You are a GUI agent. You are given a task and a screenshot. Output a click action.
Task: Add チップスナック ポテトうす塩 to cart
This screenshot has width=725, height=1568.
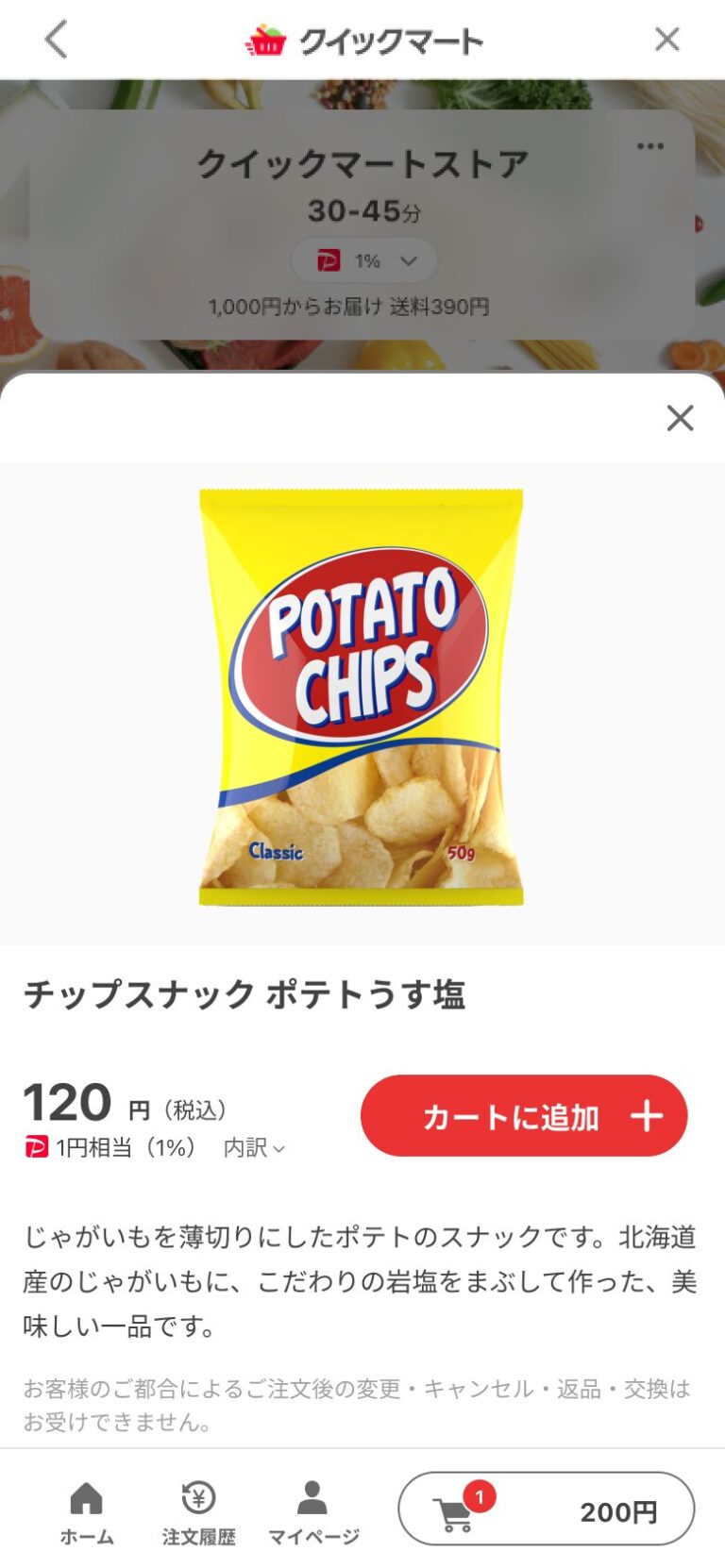click(524, 1115)
